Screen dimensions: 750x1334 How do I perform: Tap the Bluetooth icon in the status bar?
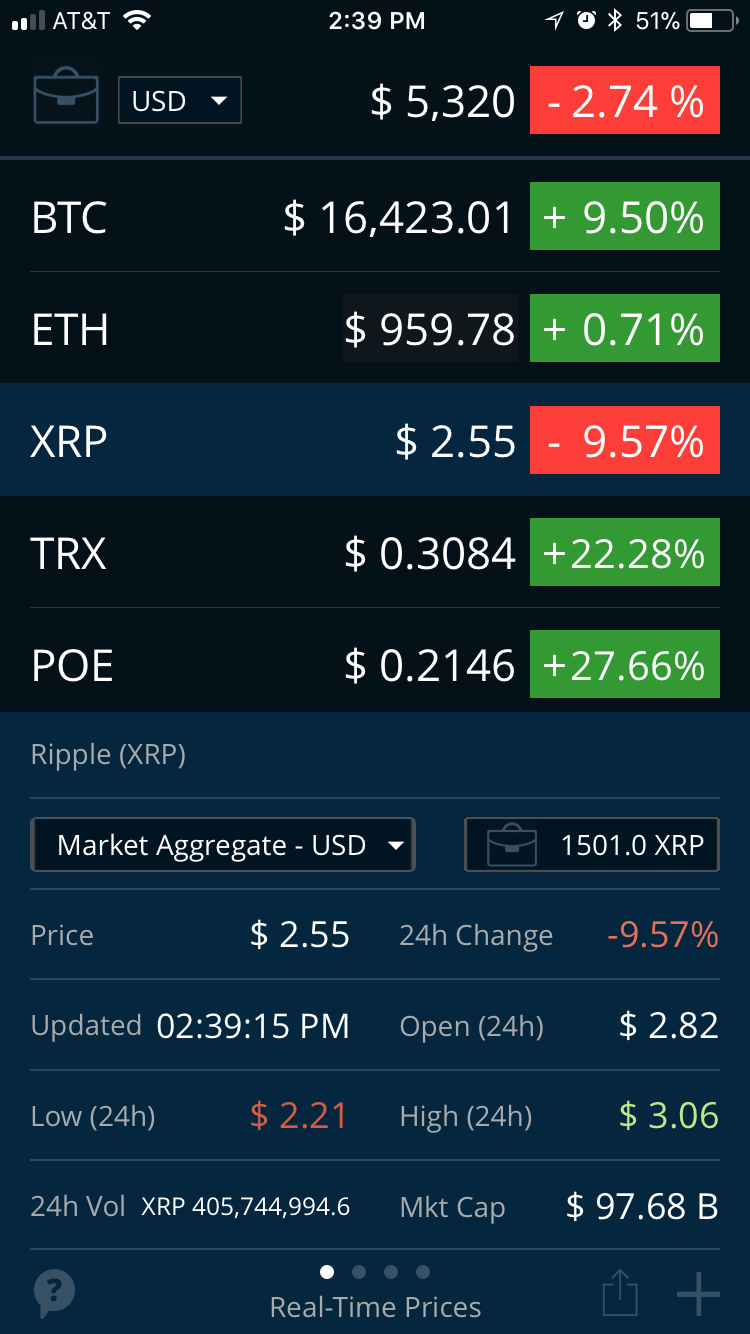615,20
